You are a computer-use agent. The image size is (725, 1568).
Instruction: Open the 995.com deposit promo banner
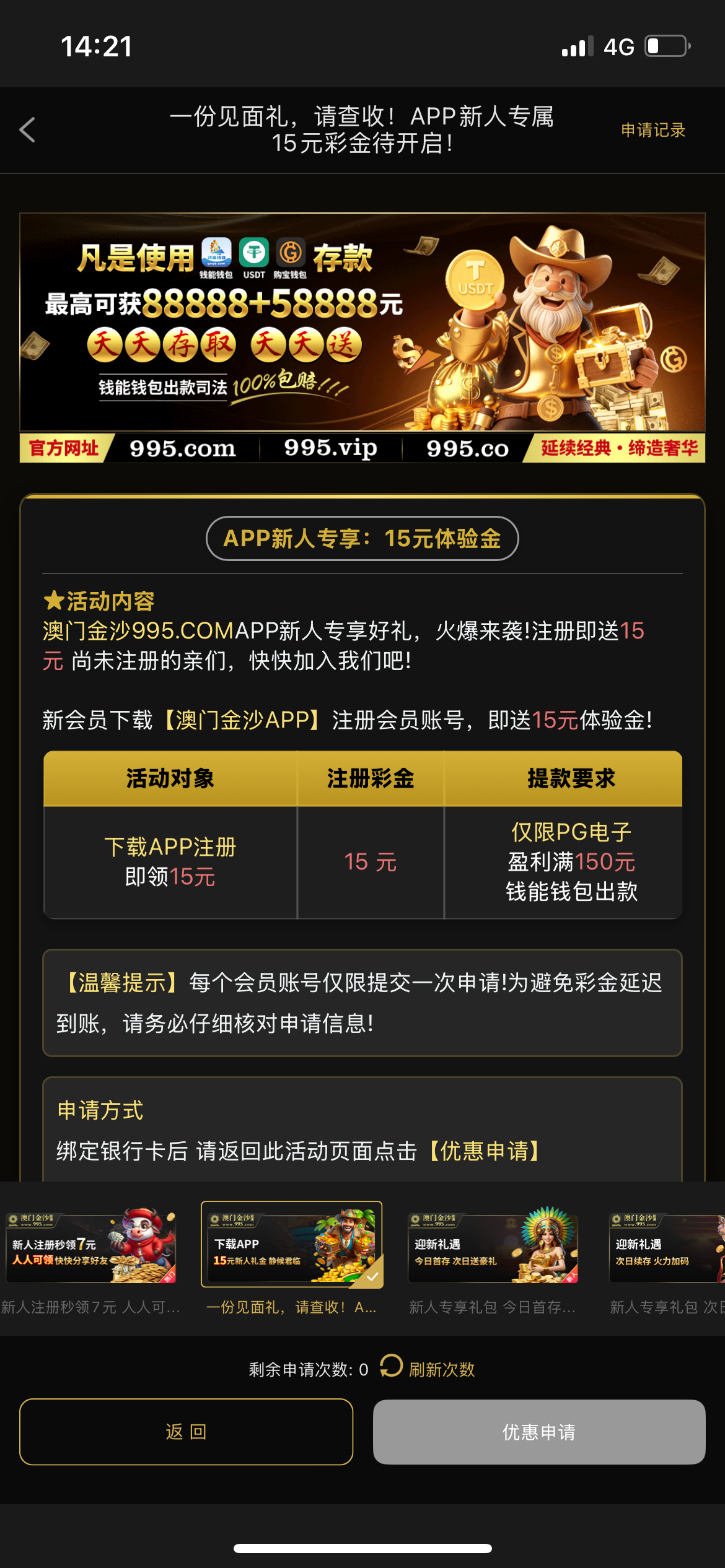click(x=362, y=338)
